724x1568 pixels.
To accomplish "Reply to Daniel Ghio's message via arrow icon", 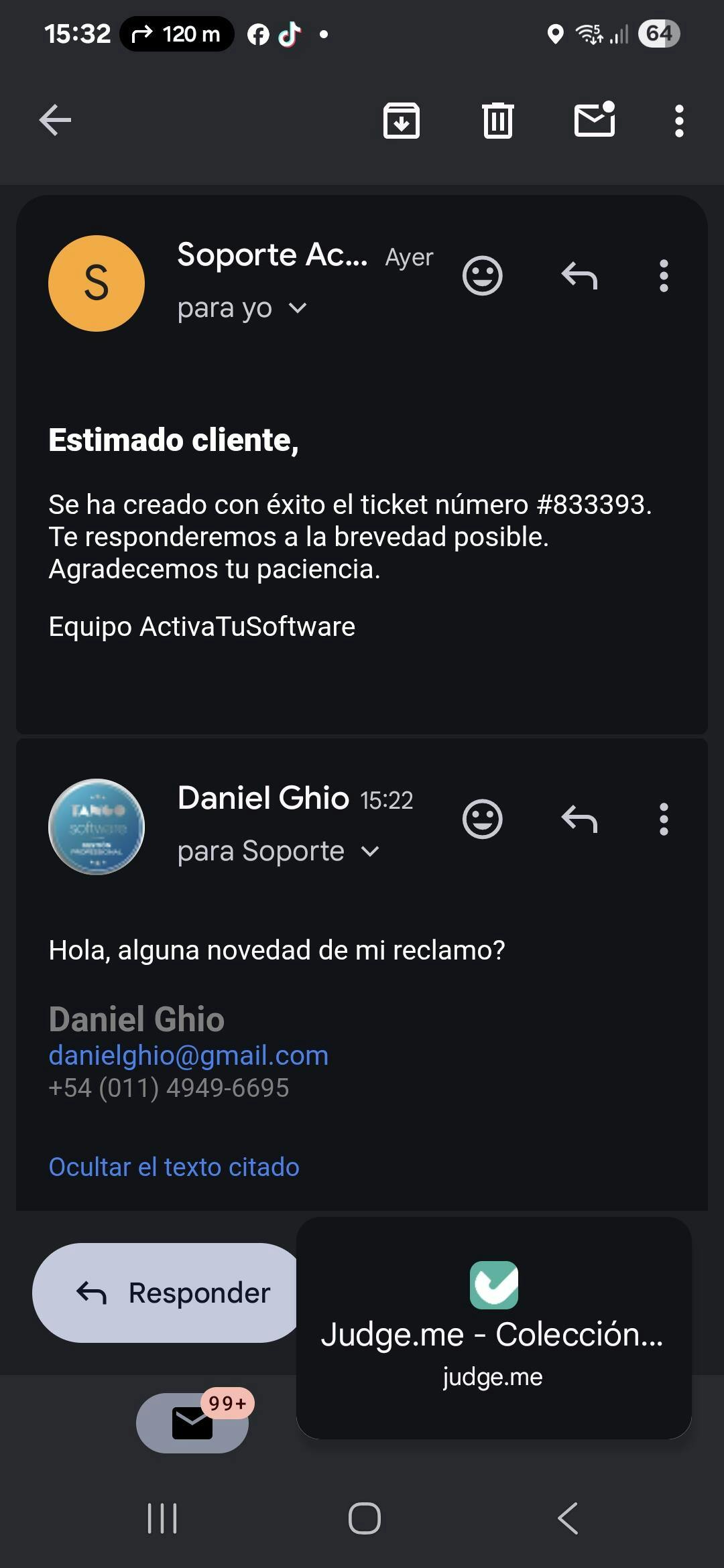I will pos(579,819).
